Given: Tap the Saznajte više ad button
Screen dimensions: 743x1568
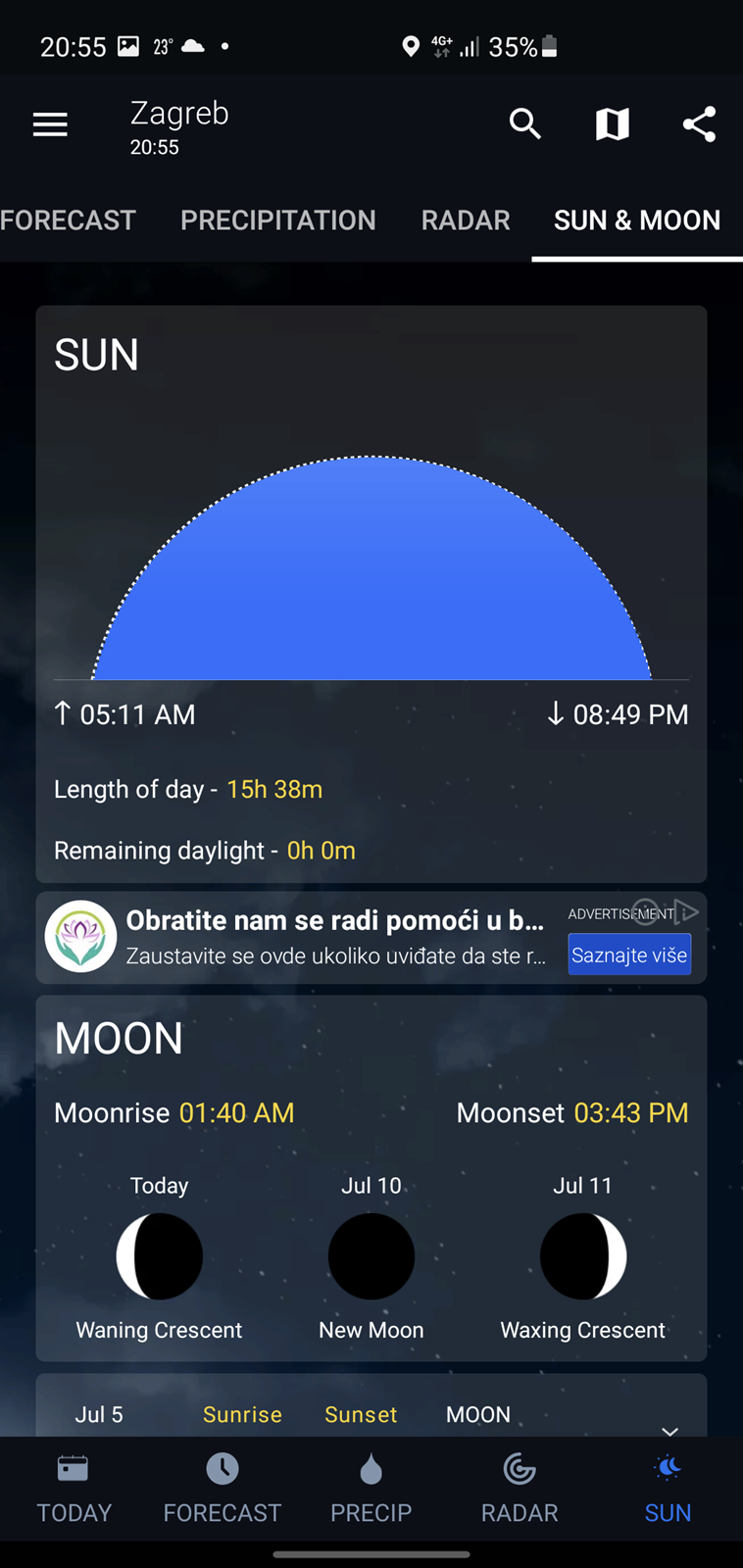Looking at the screenshot, I should [629, 955].
